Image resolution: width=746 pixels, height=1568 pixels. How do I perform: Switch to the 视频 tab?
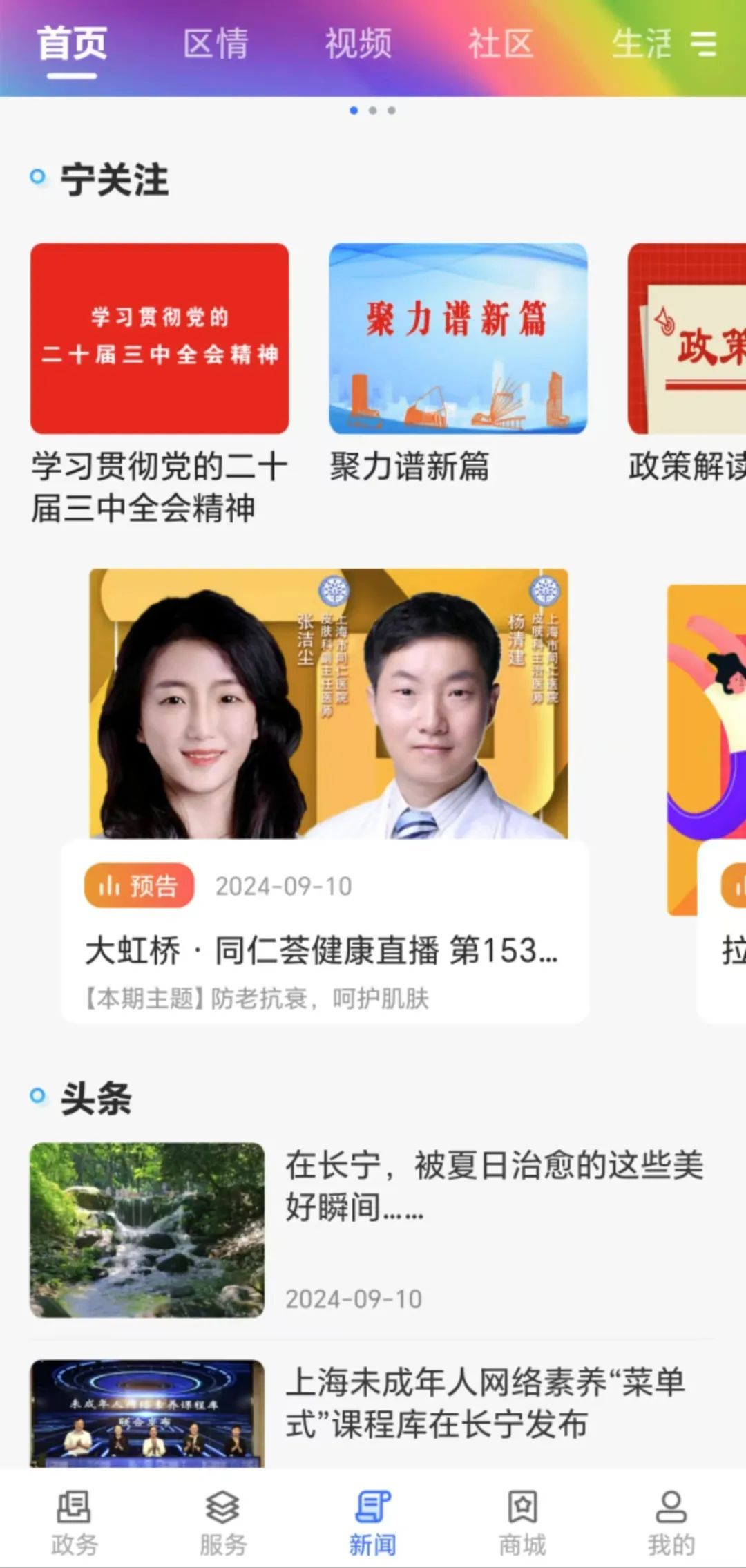pyautogui.click(x=358, y=44)
